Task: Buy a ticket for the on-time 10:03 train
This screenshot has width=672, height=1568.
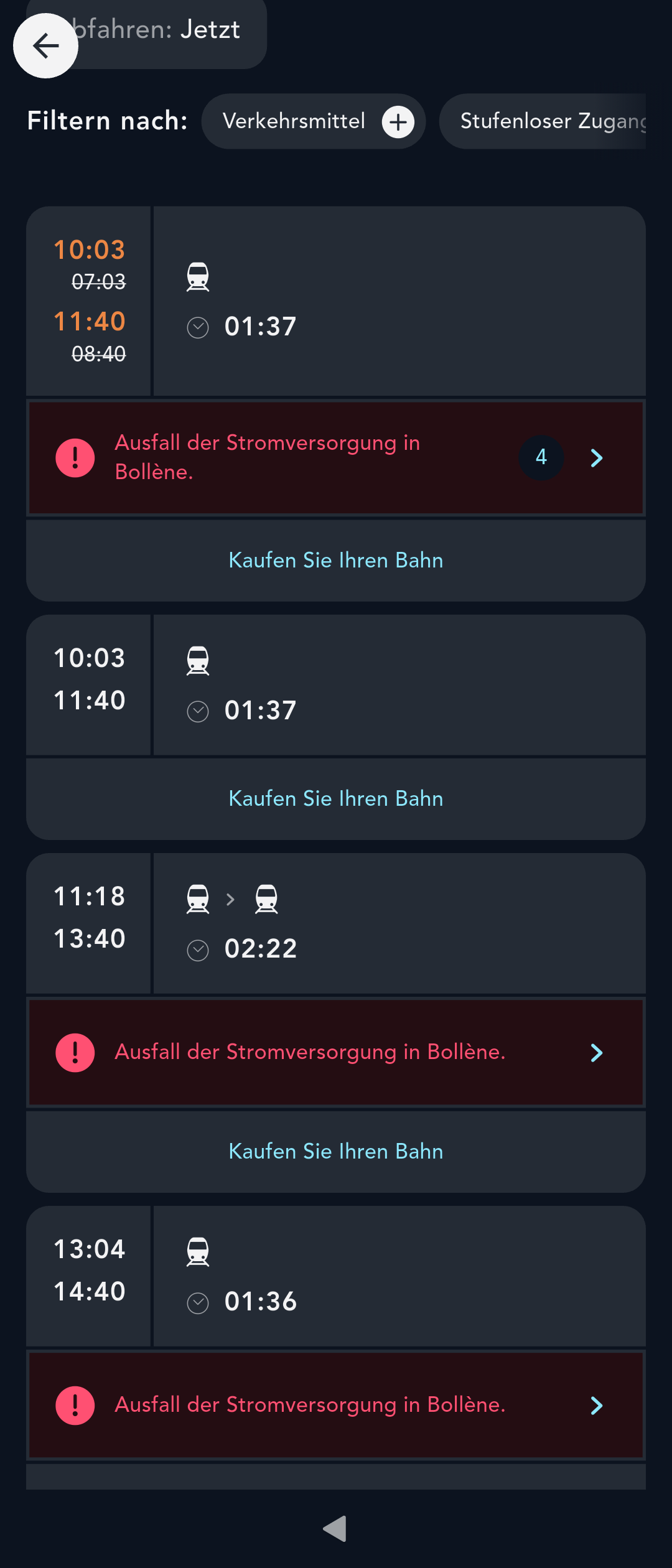Action: (x=336, y=798)
